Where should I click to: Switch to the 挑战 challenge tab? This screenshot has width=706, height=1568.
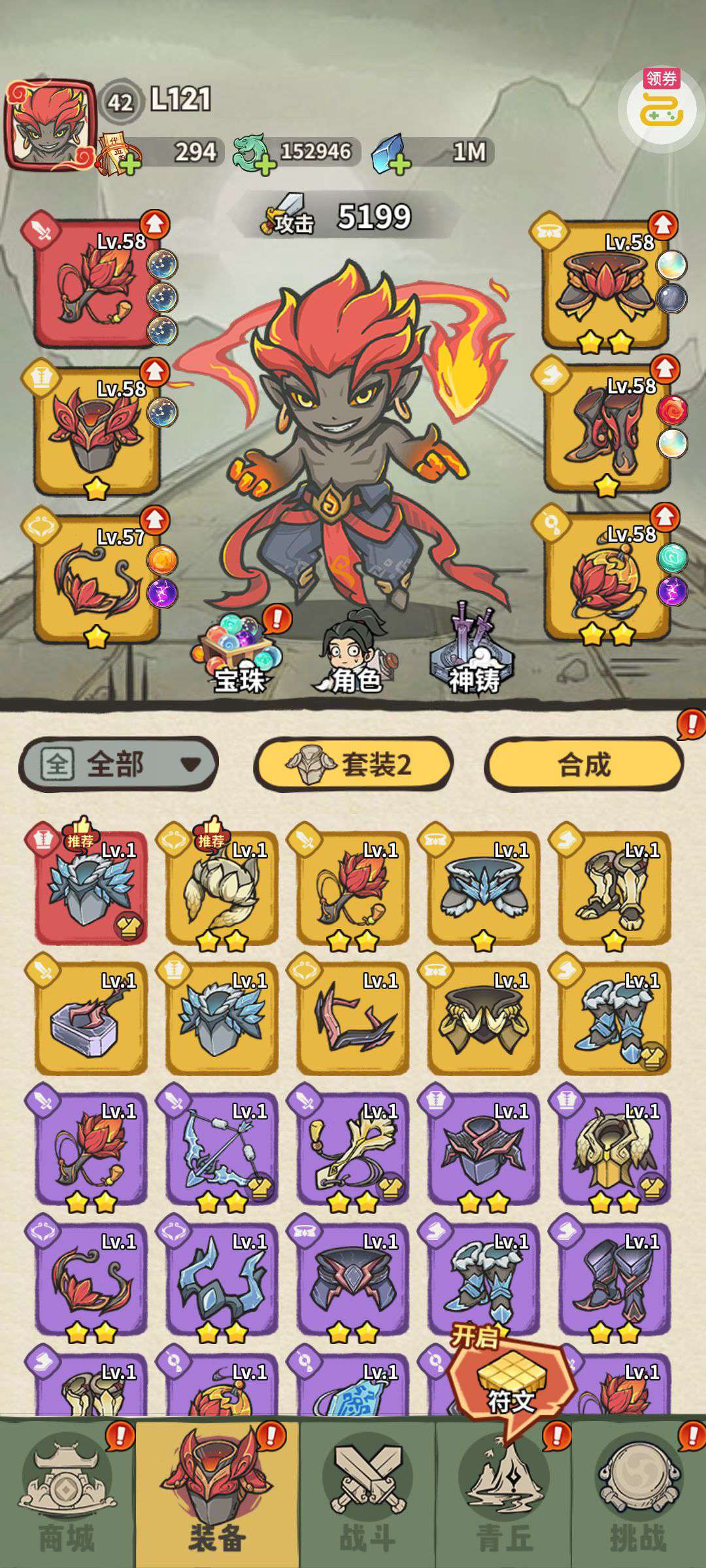pyautogui.click(x=638, y=1496)
